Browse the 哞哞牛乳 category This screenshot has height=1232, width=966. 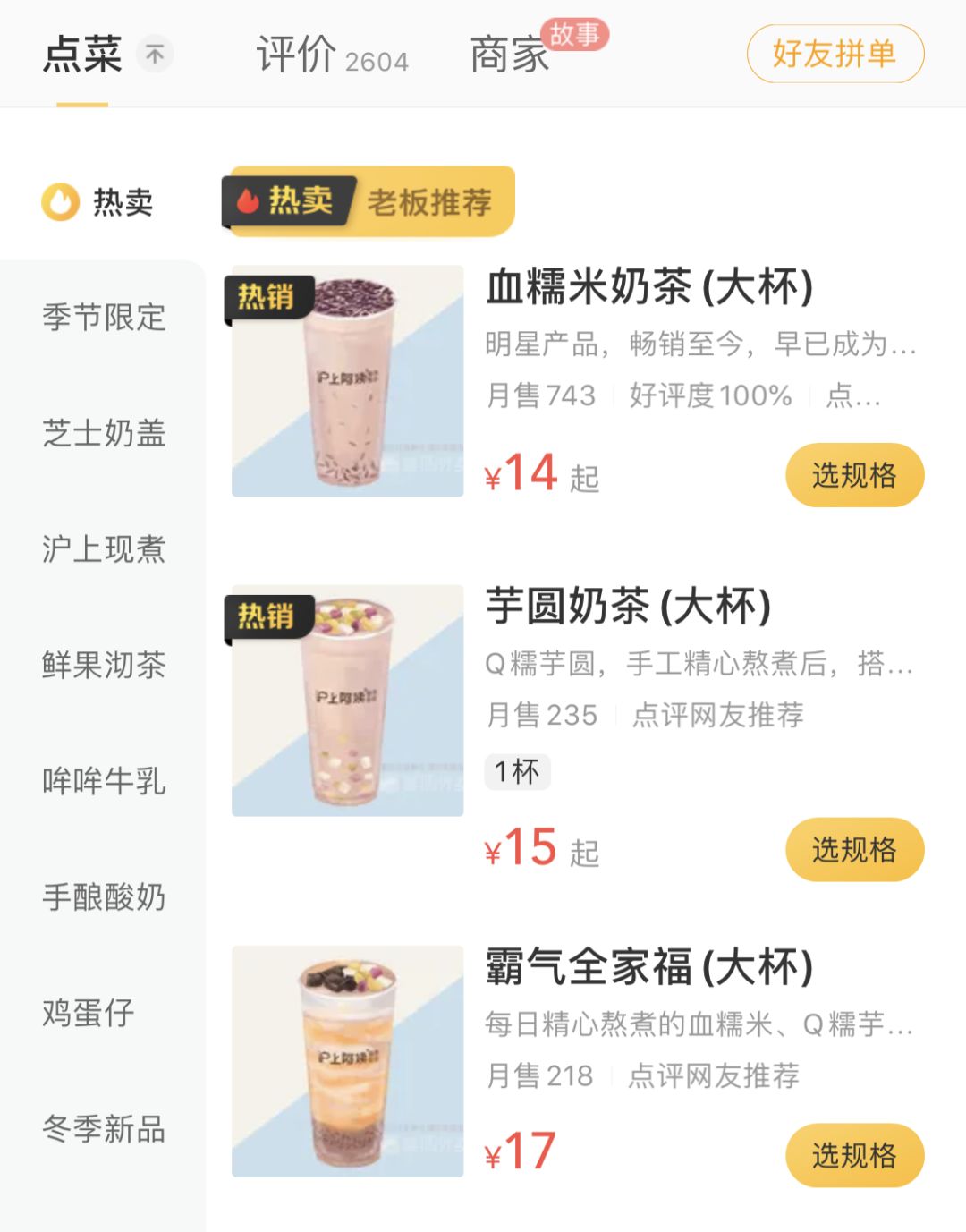[x=104, y=781]
